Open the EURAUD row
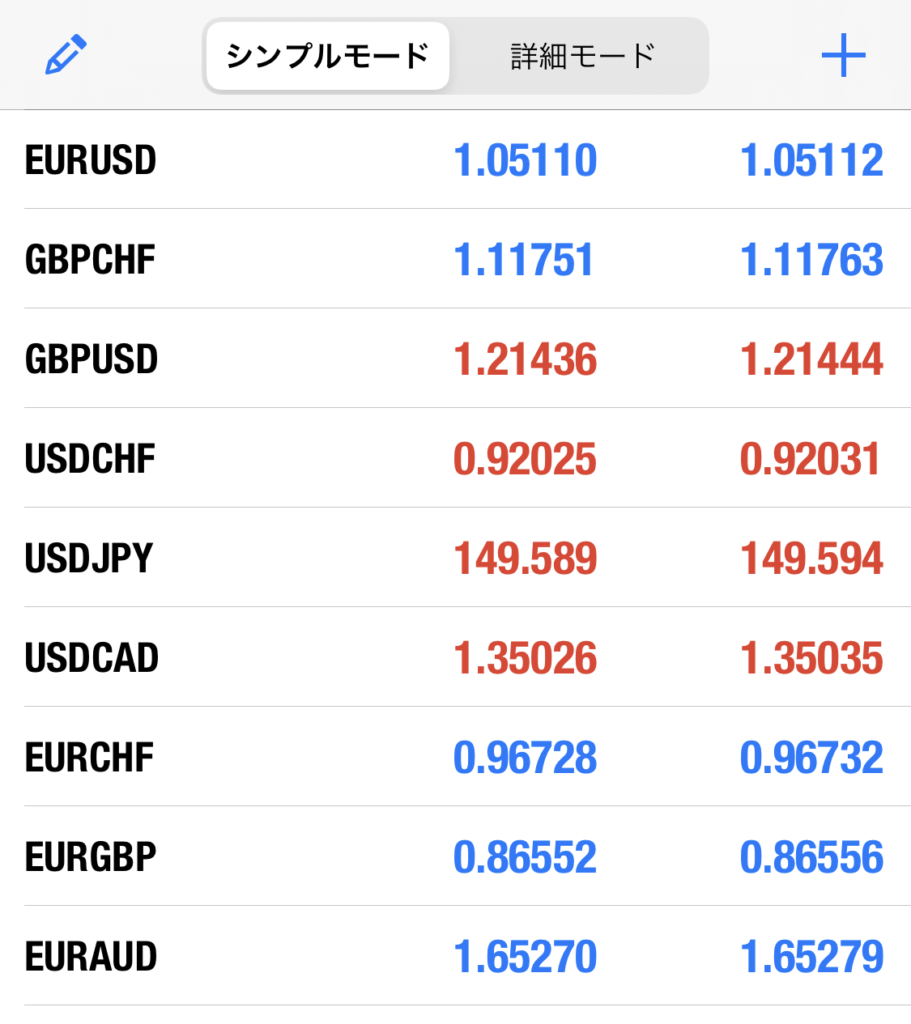Image resolution: width=911 pixels, height=1024 pixels. (91, 957)
